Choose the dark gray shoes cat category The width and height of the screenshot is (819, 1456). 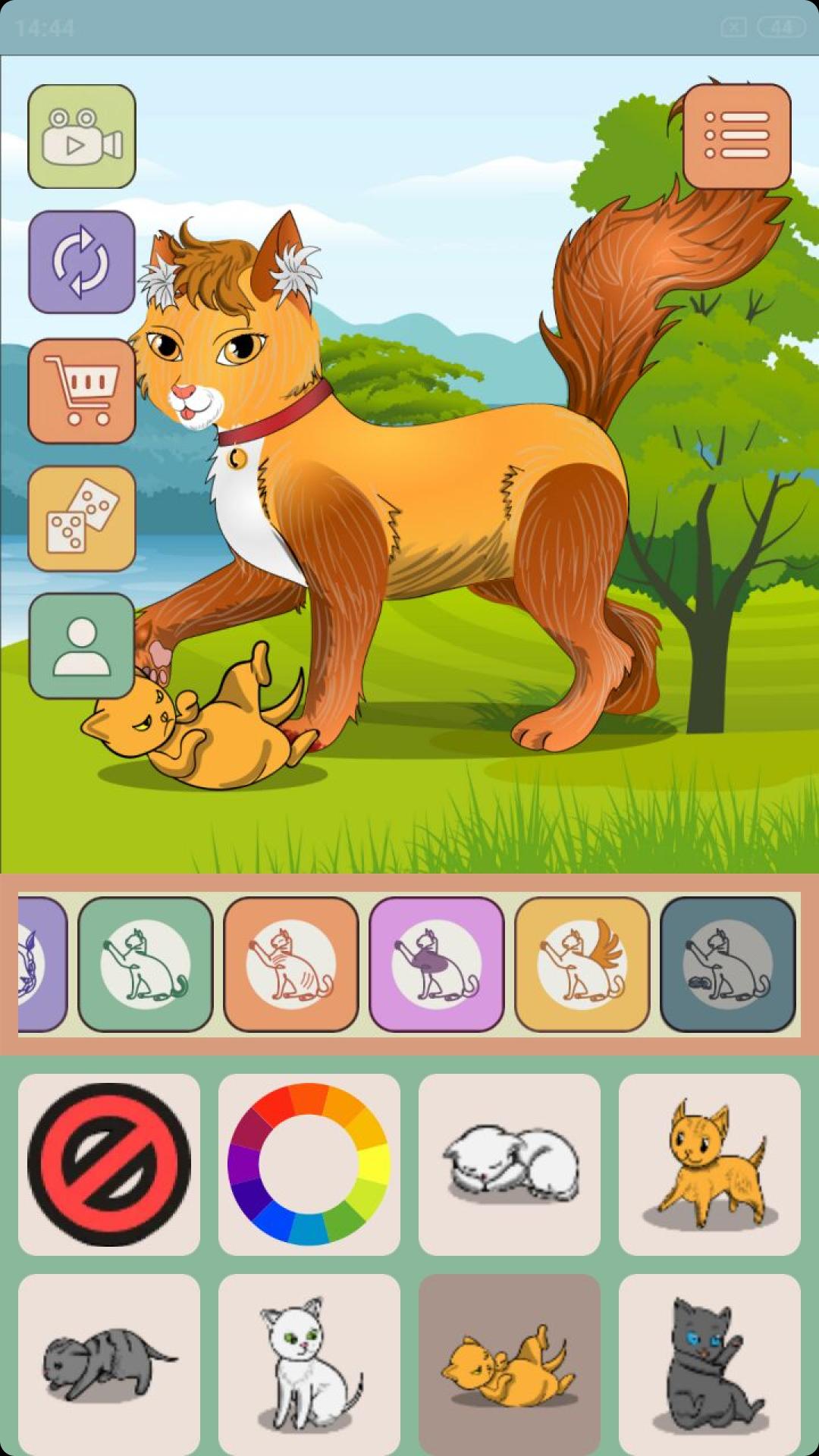727,965
